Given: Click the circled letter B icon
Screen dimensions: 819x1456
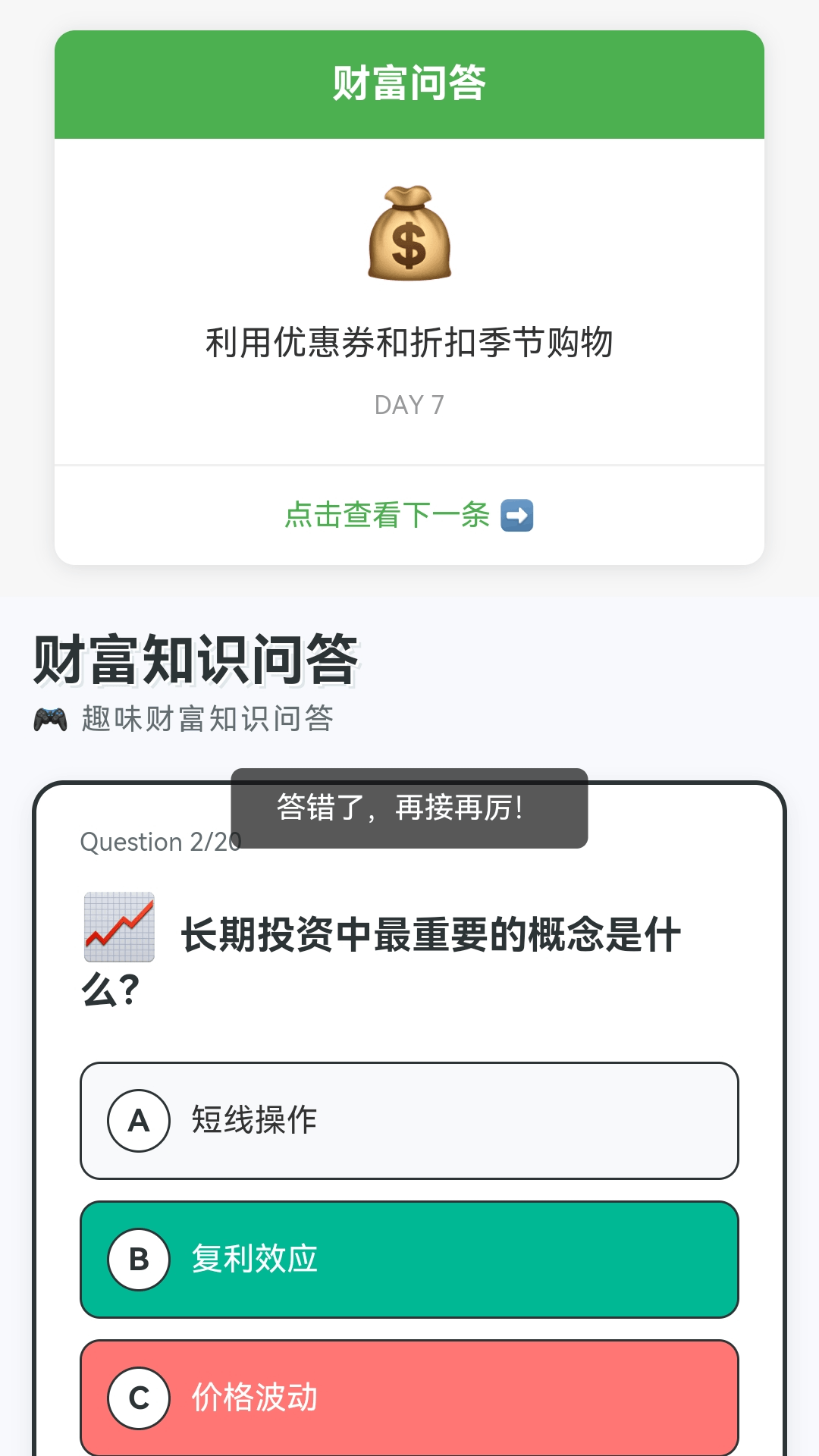Looking at the screenshot, I should [x=138, y=1260].
